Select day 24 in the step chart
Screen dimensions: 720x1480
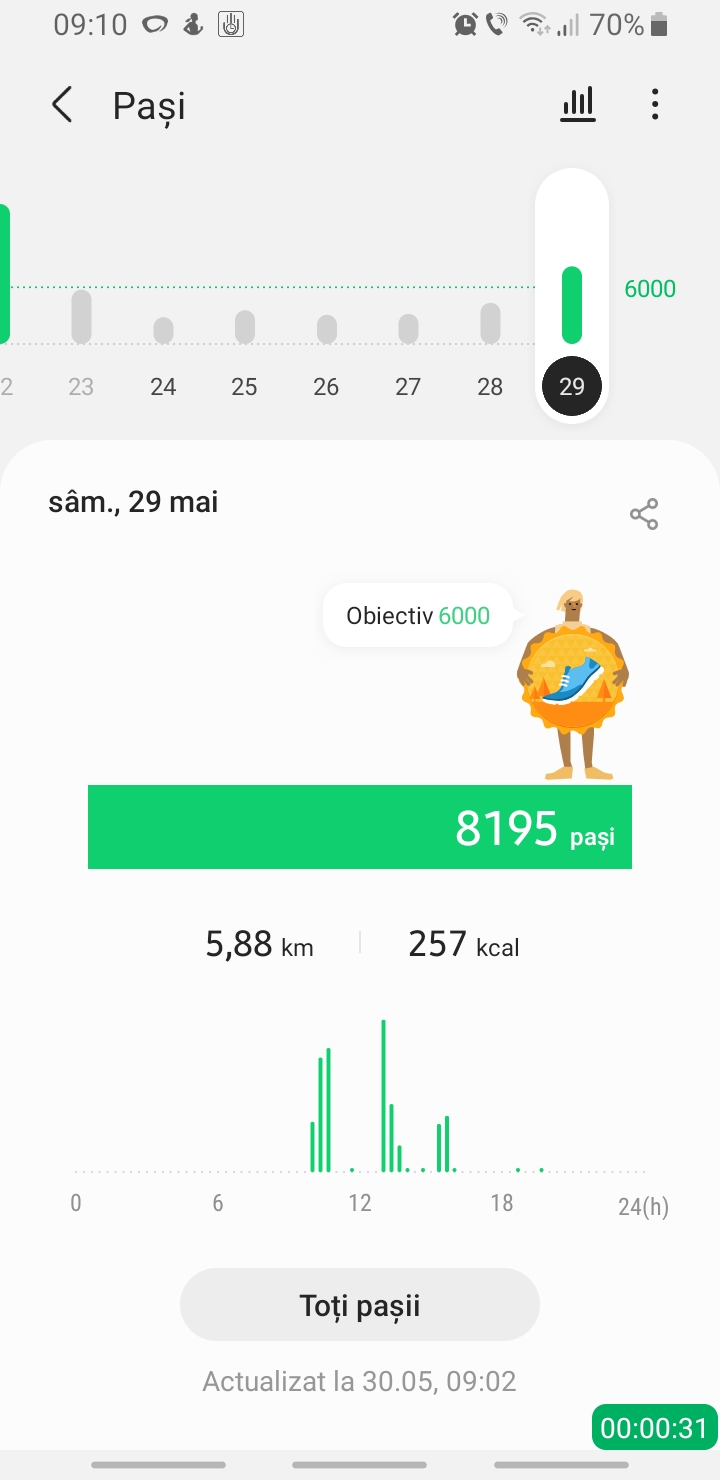point(163,340)
